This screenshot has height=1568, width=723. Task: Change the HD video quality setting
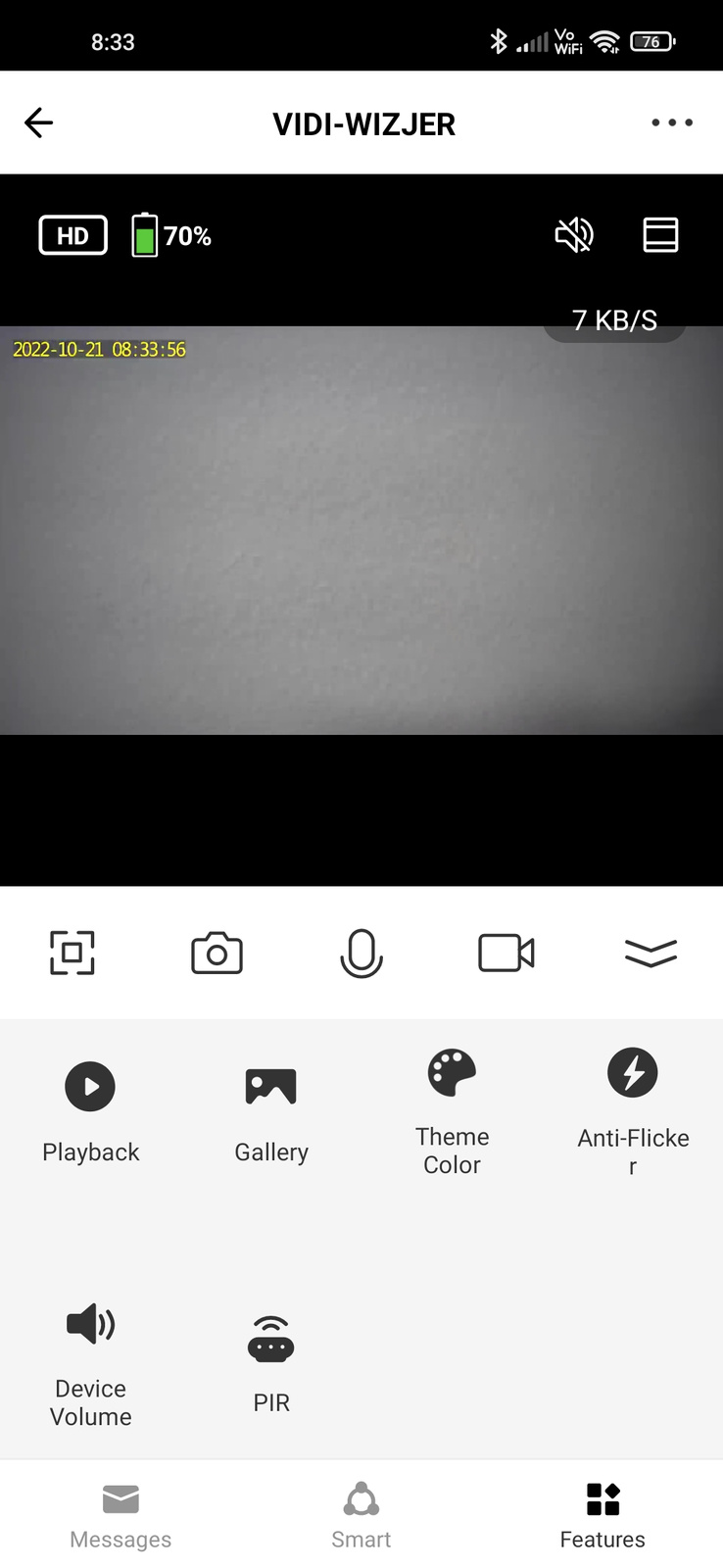[x=72, y=236]
